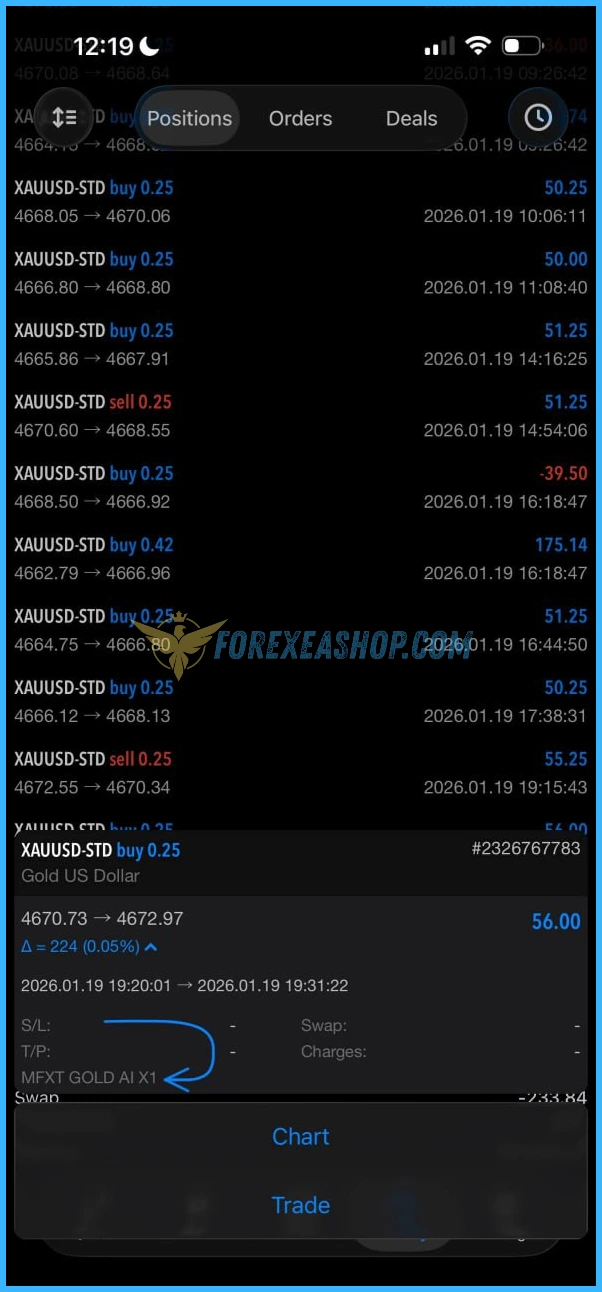Tap the Chart button
Viewport: 602px width, 1292px height.
coord(300,1136)
